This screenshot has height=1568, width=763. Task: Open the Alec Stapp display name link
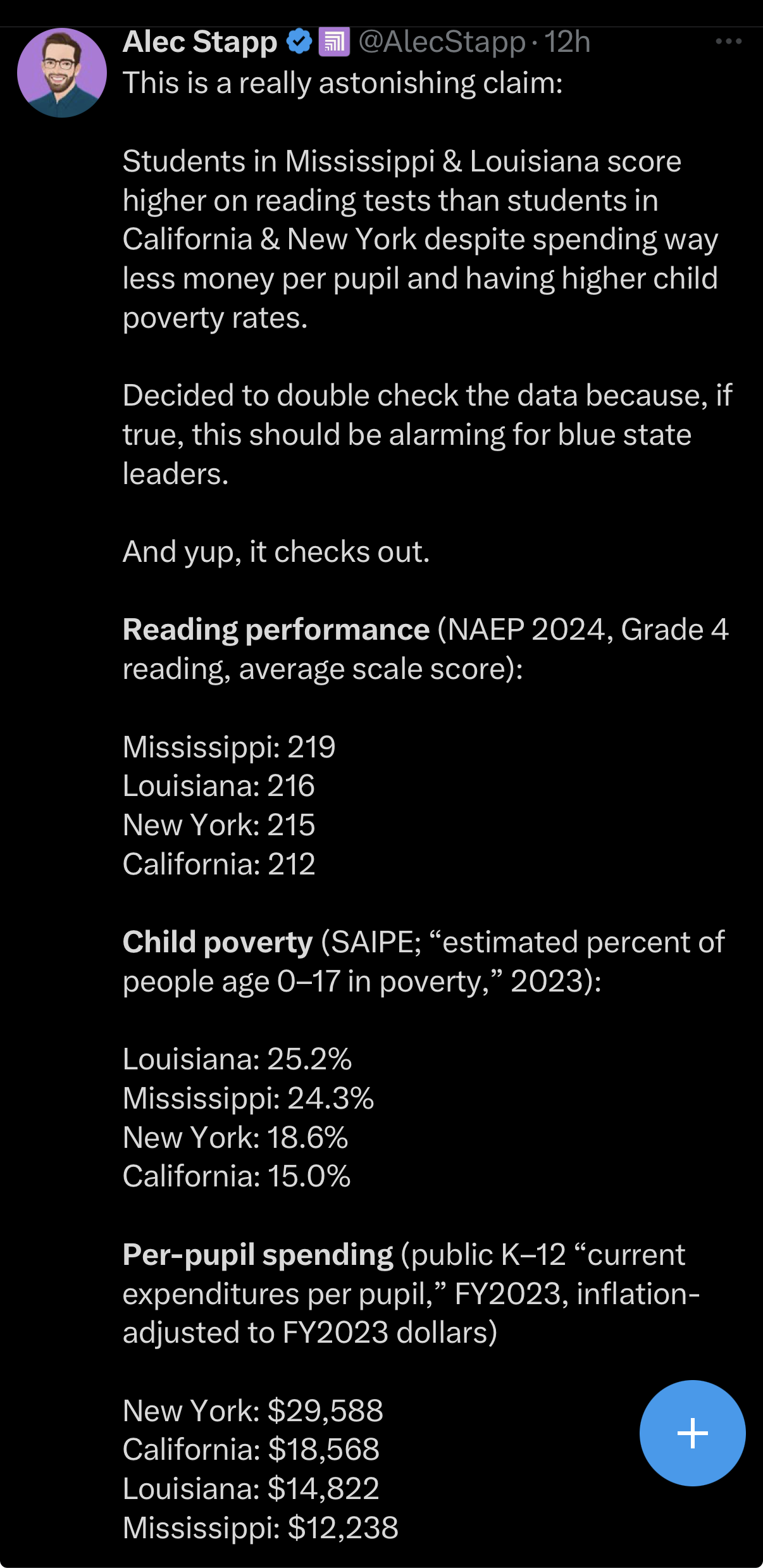[200, 42]
